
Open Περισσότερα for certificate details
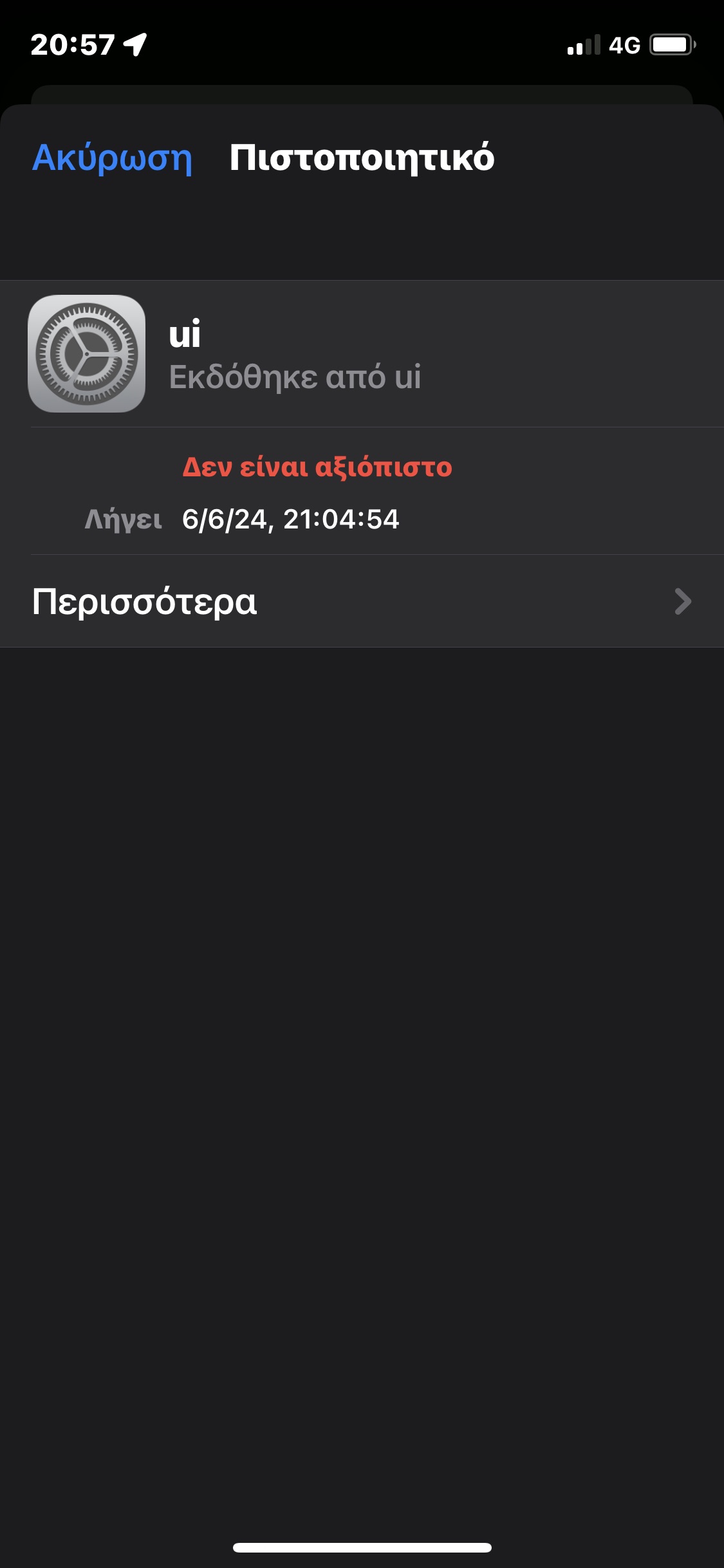[x=362, y=602]
